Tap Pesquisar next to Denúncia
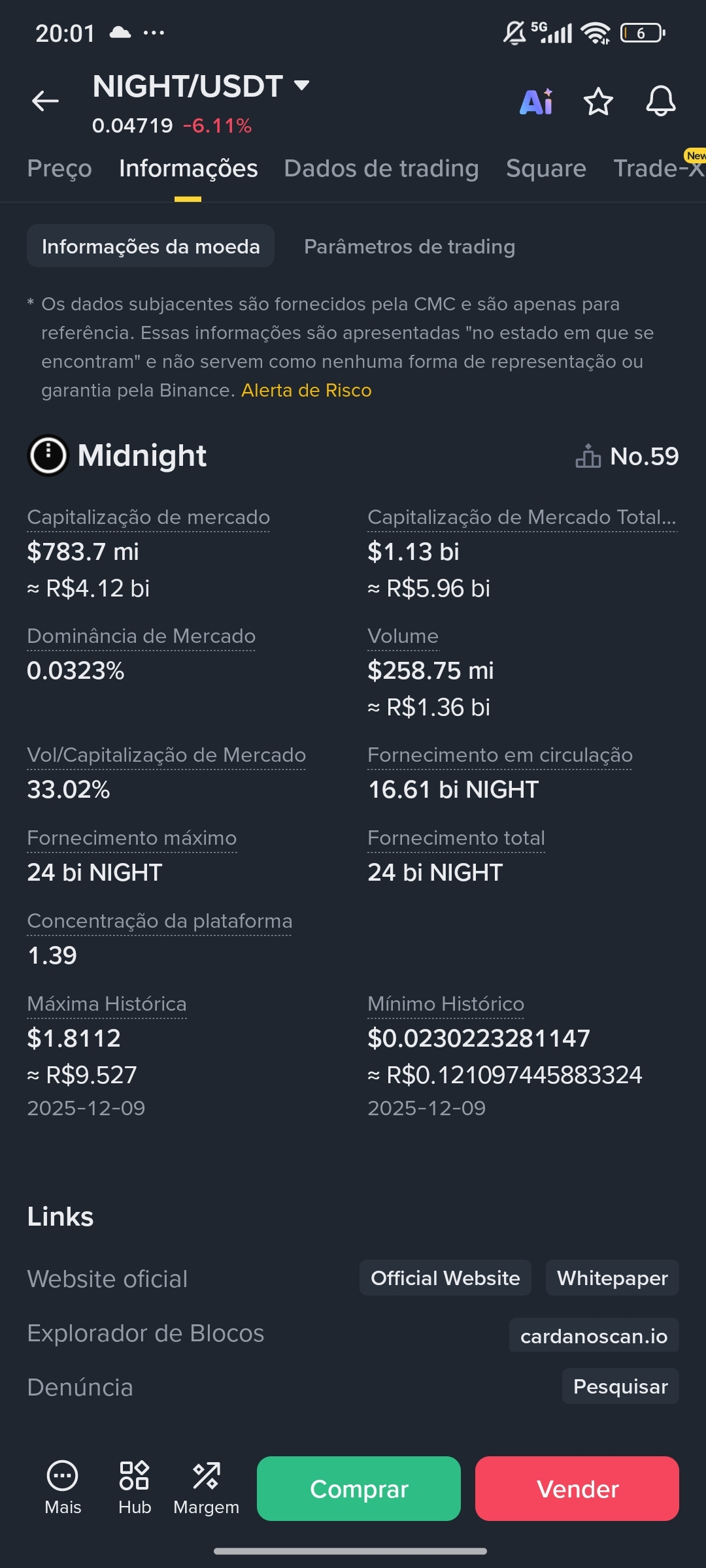The width and height of the screenshot is (706, 1568). pos(620,1386)
